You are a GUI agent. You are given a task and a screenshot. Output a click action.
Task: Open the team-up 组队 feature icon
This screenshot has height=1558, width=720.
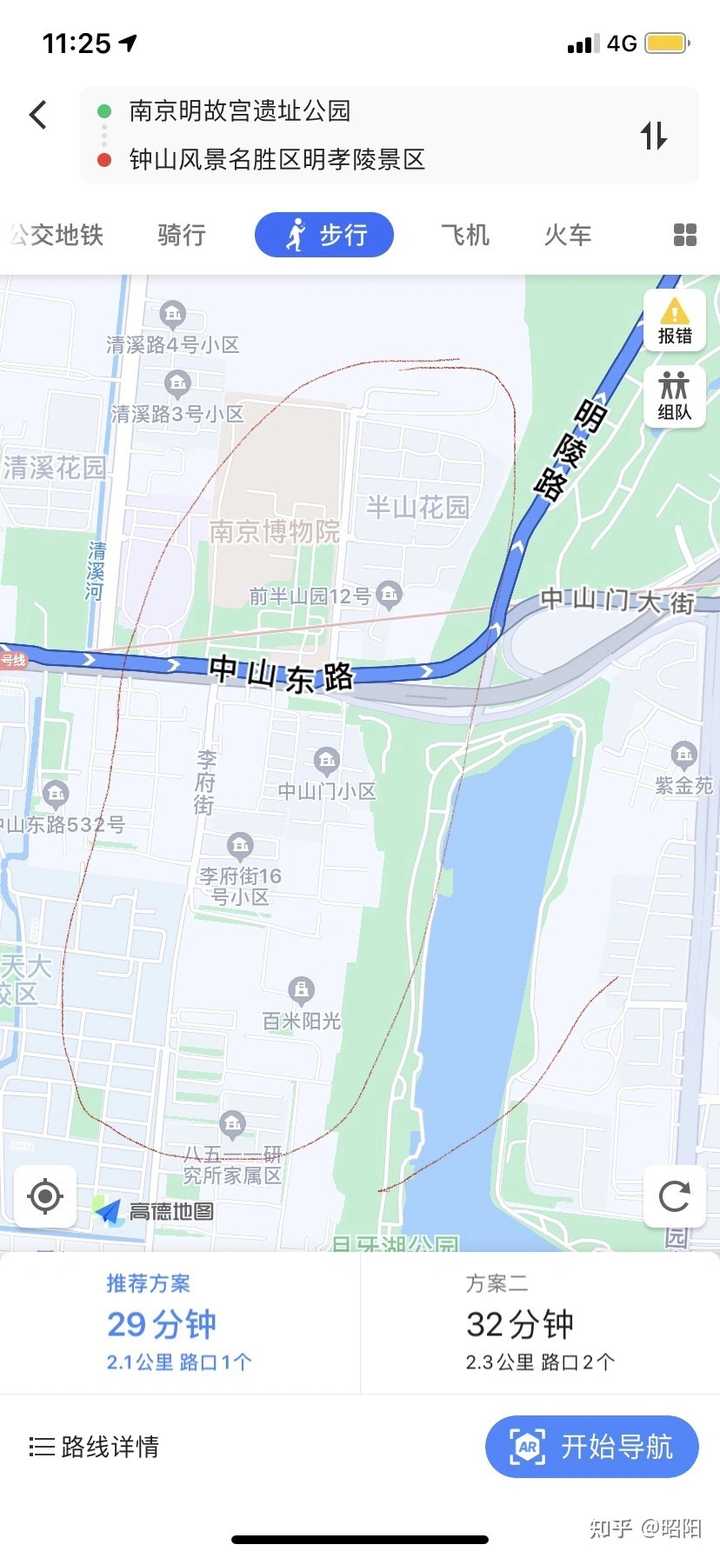click(673, 395)
